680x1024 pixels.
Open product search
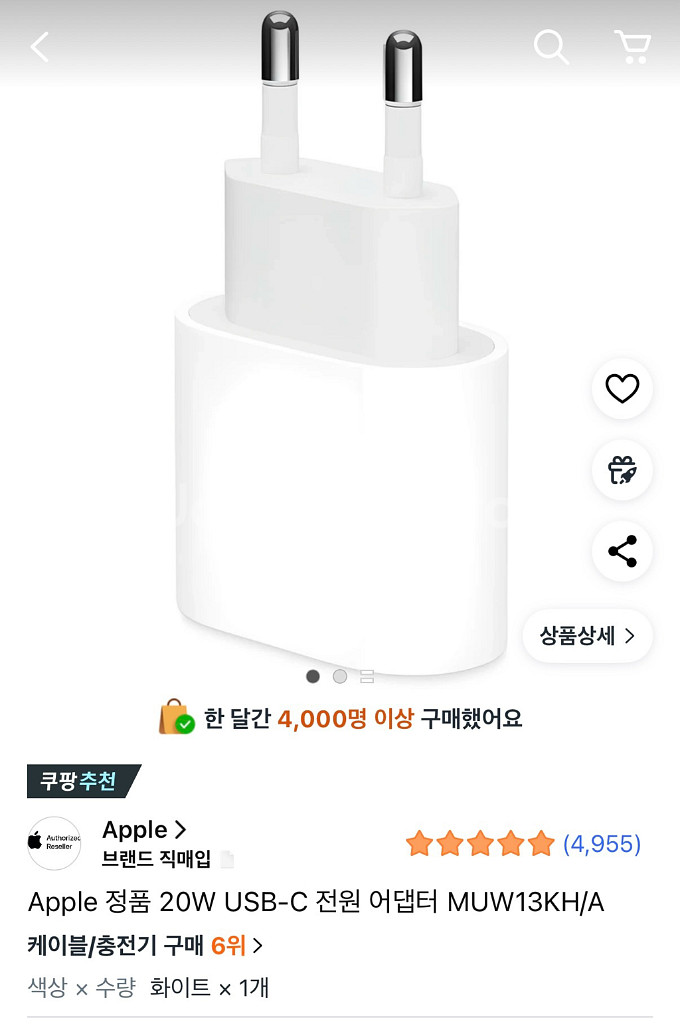tap(550, 46)
